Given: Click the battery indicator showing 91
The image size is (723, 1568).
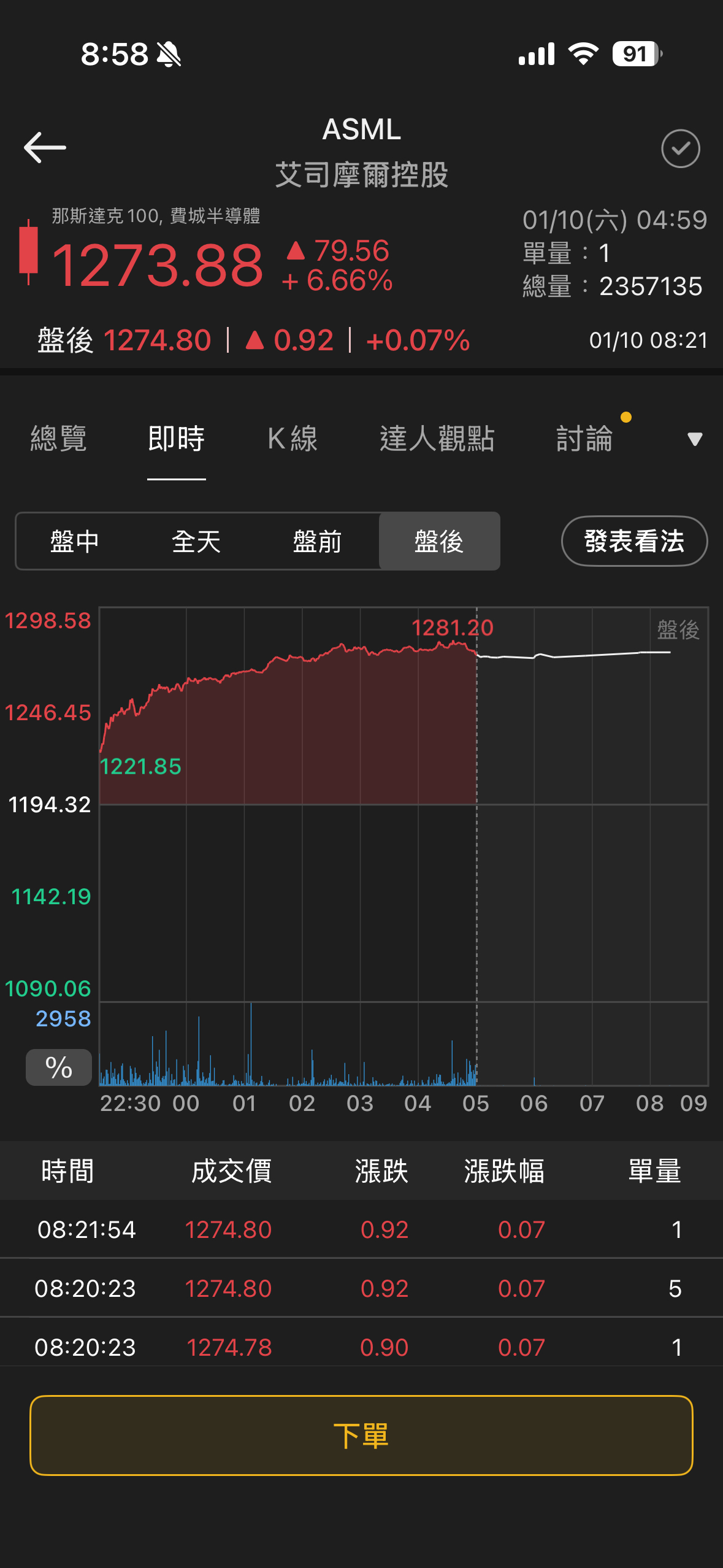Looking at the screenshot, I should pyautogui.click(x=636, y=54).
